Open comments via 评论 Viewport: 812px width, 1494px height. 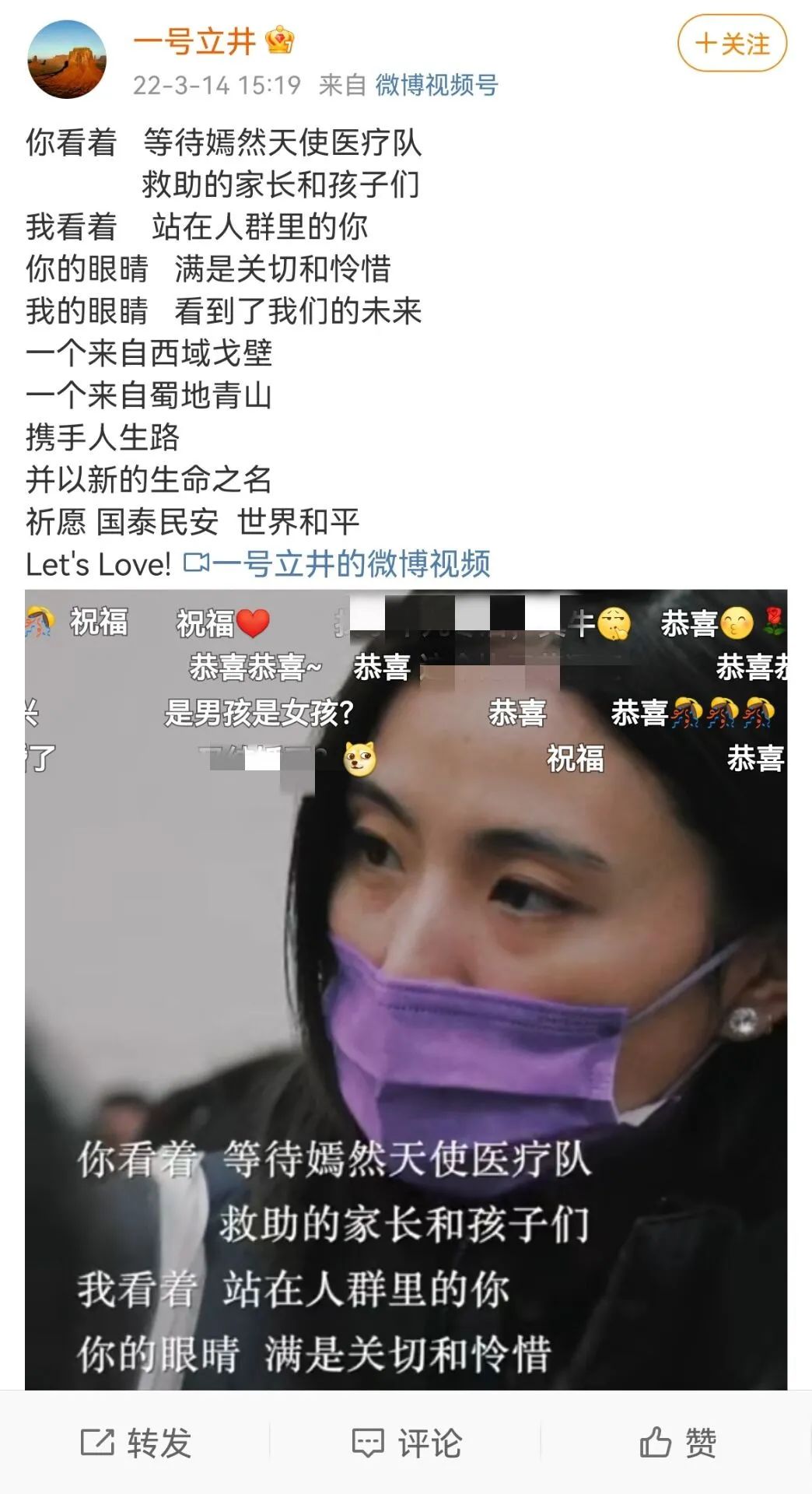(406, 1443)
